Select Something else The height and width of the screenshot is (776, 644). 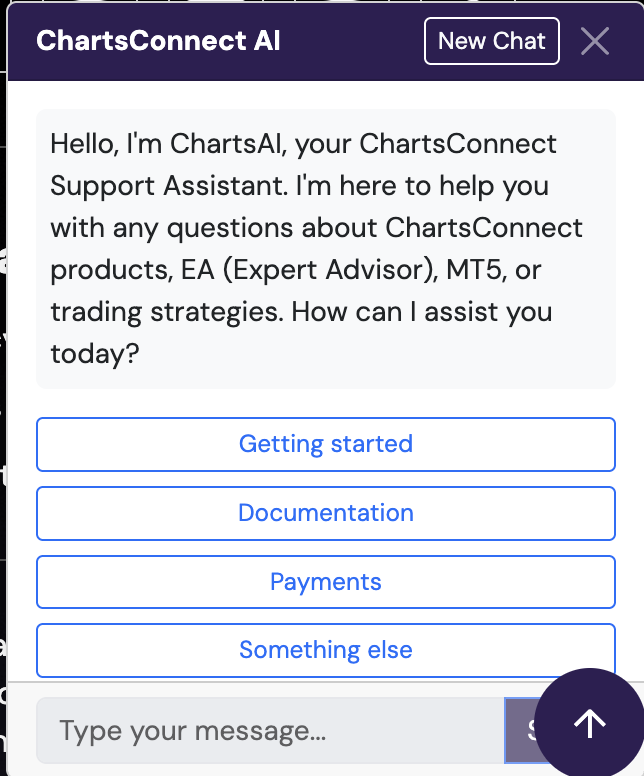325,650
